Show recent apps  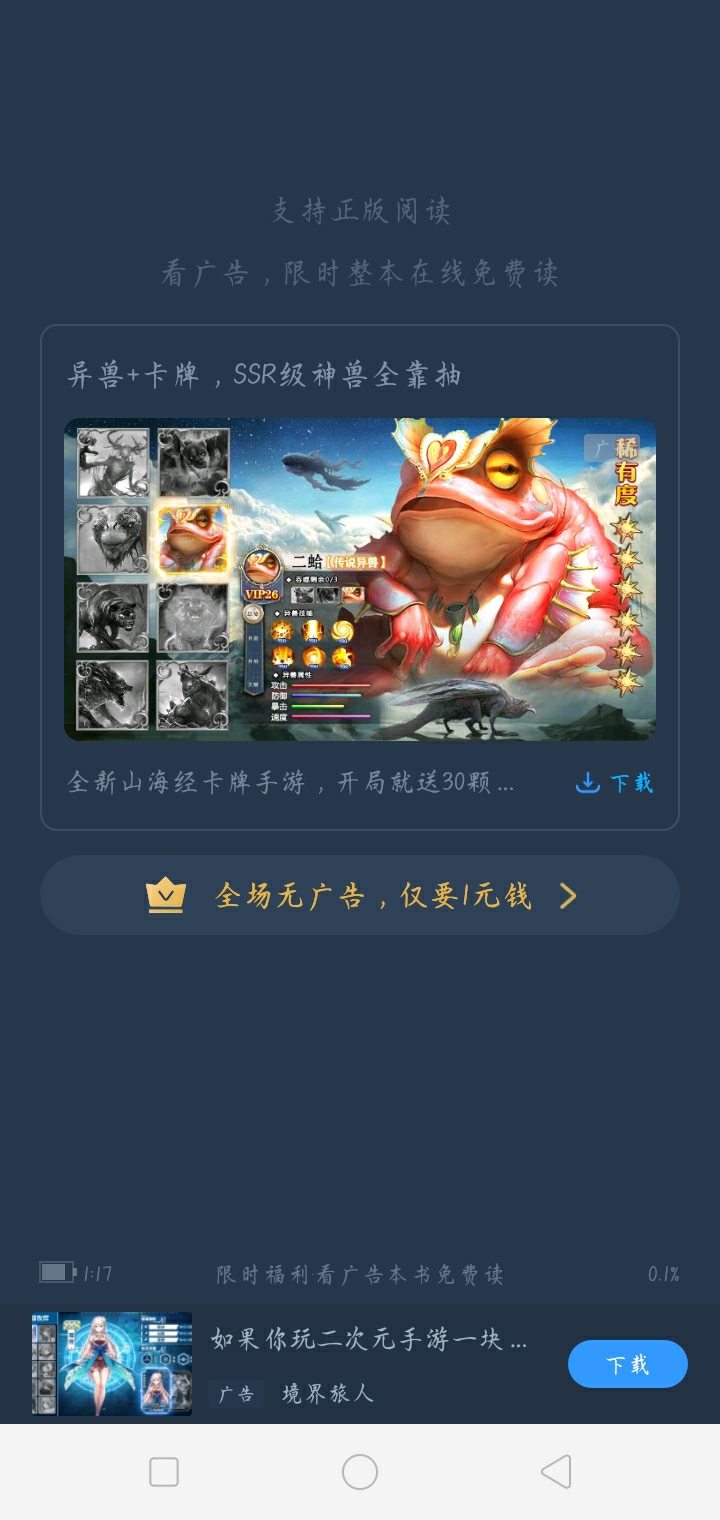coord(164,1472)
